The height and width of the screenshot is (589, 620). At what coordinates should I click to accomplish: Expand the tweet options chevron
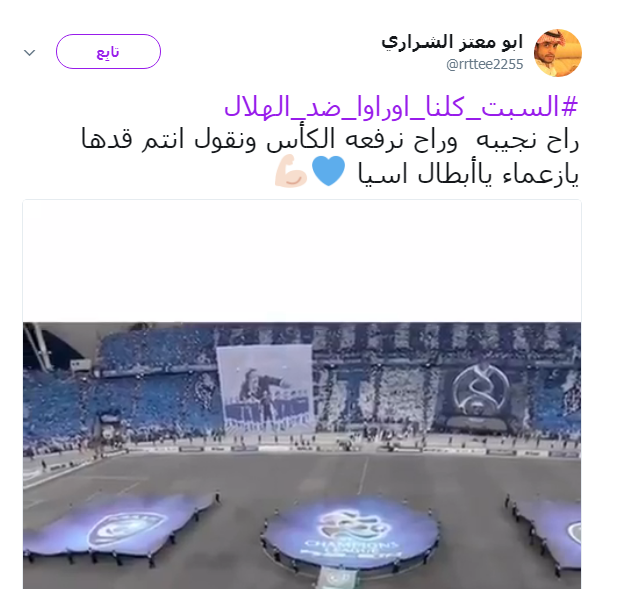[30, 52]
